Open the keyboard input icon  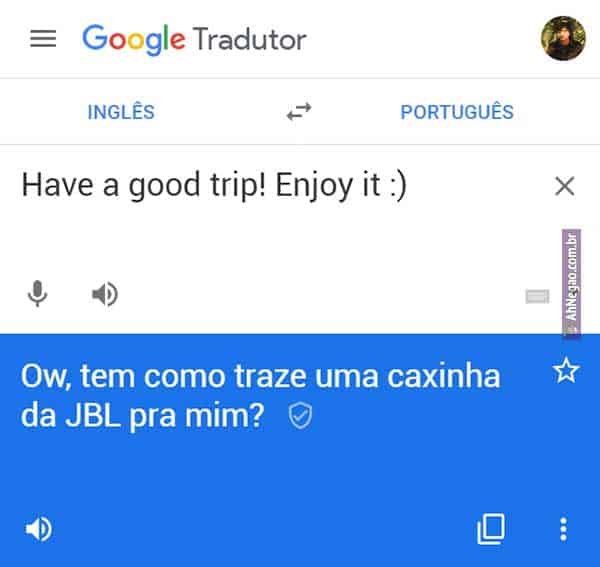tap(537, 295)
